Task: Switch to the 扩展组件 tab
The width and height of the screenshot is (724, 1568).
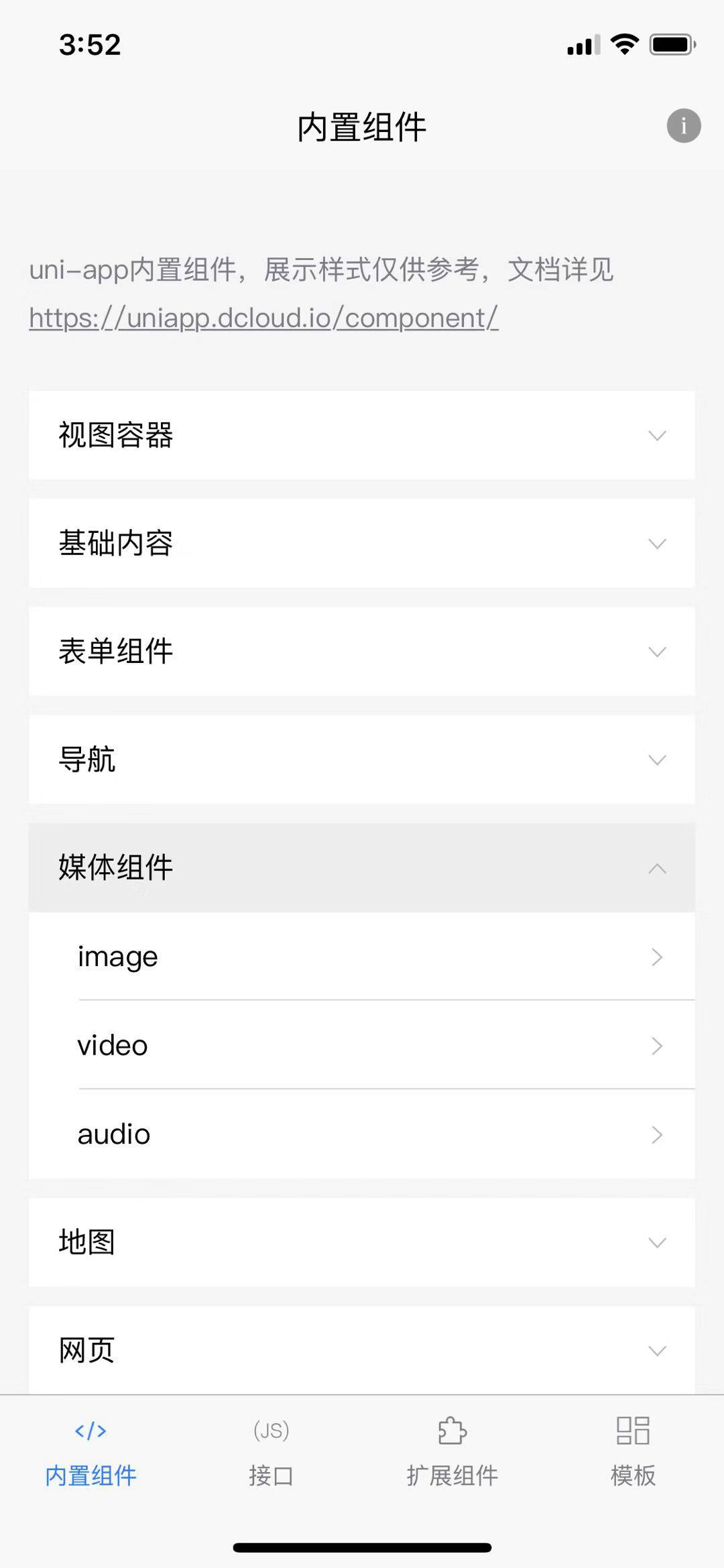Action: [x=452, y=1452]
